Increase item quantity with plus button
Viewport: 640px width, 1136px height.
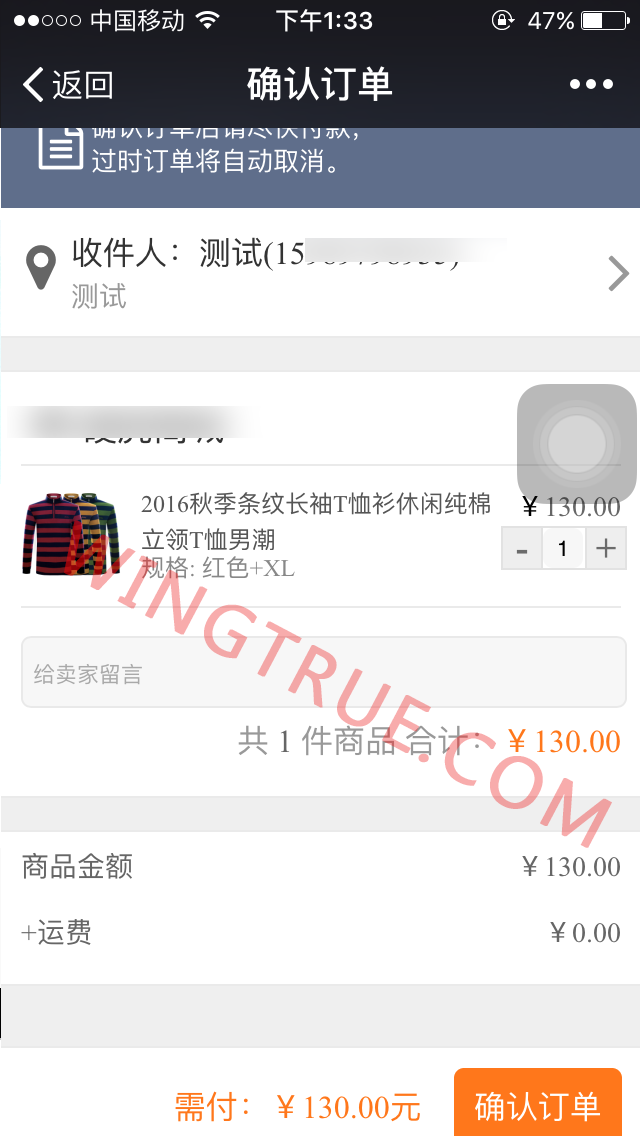(605, 549)
